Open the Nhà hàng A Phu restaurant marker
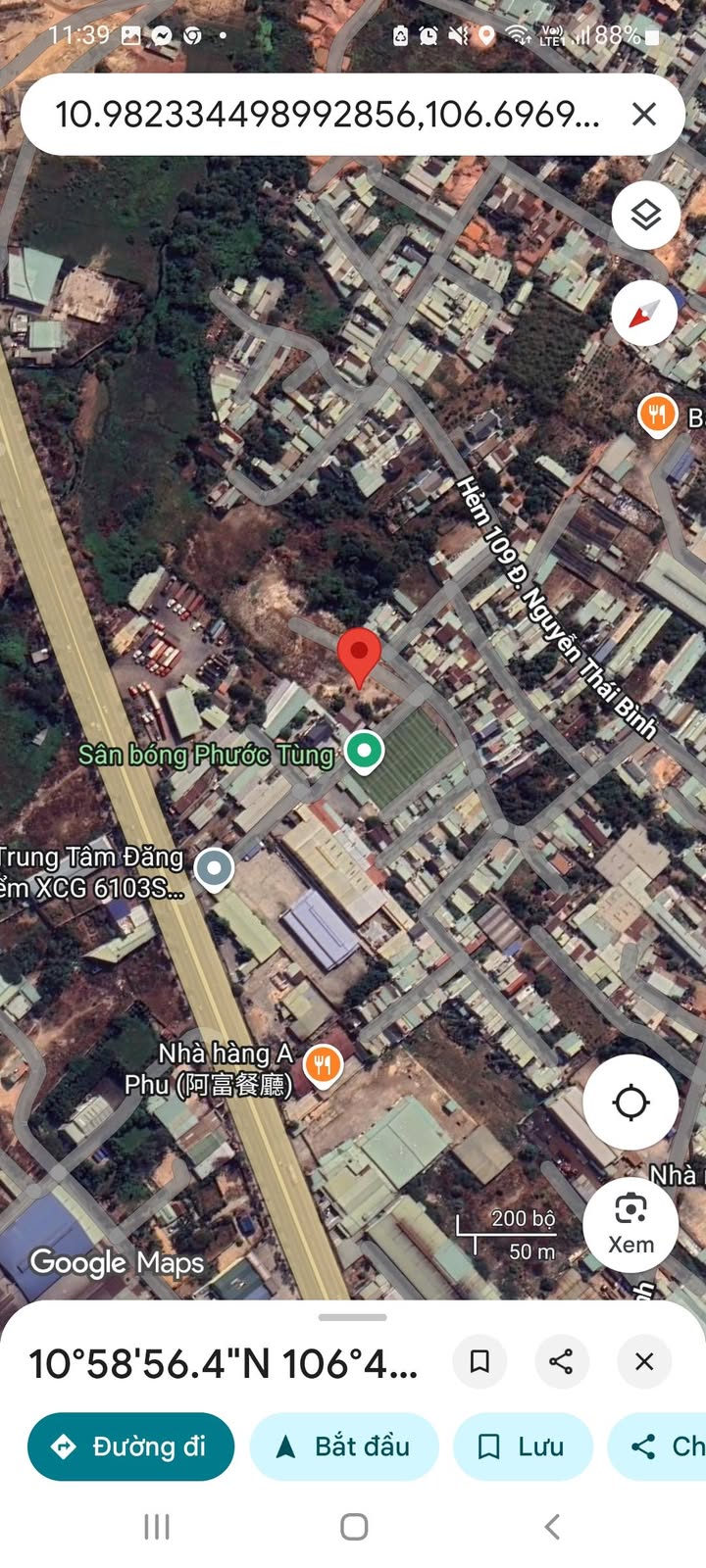 coord(323,1064)
